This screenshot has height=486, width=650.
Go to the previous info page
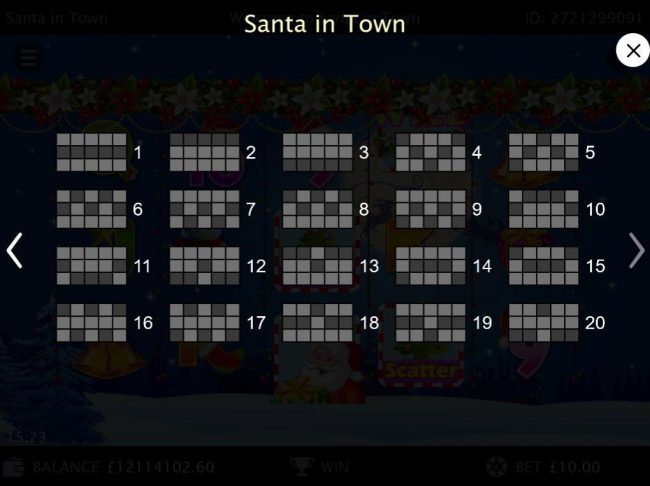pyautogui.click(x=15, y=250)
